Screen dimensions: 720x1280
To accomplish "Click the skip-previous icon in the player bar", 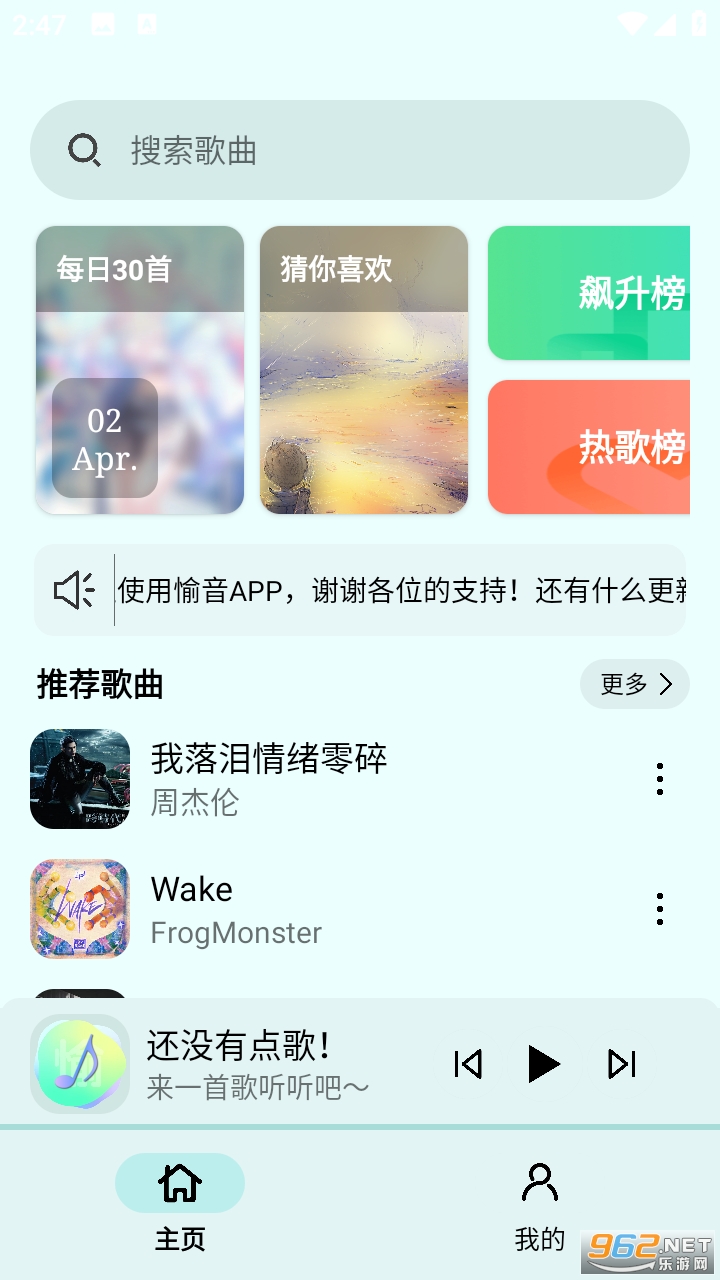I will [468, 1064].
